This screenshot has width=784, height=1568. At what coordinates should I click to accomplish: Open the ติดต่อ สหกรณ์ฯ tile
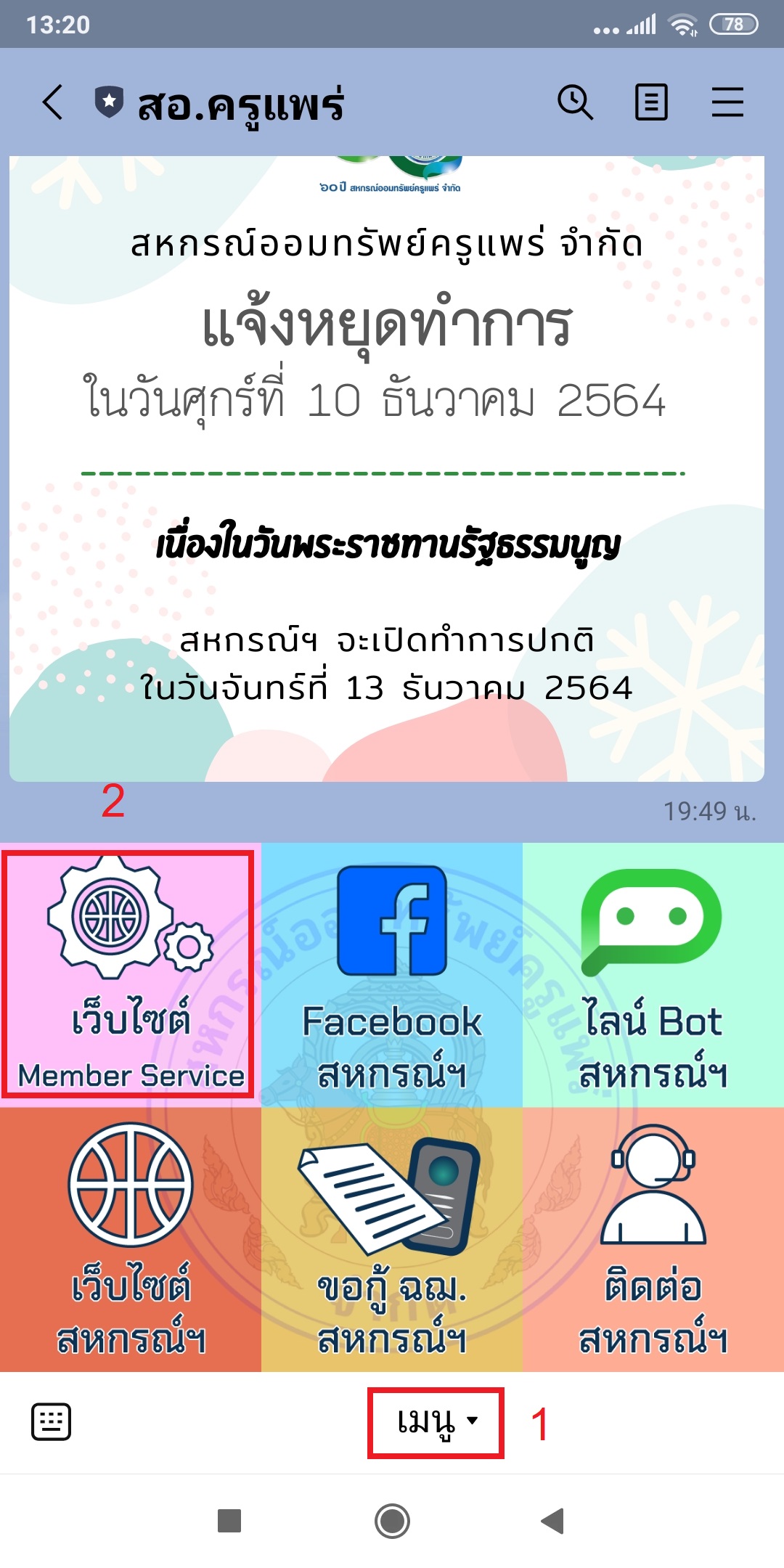click(x=653, y=1240)
